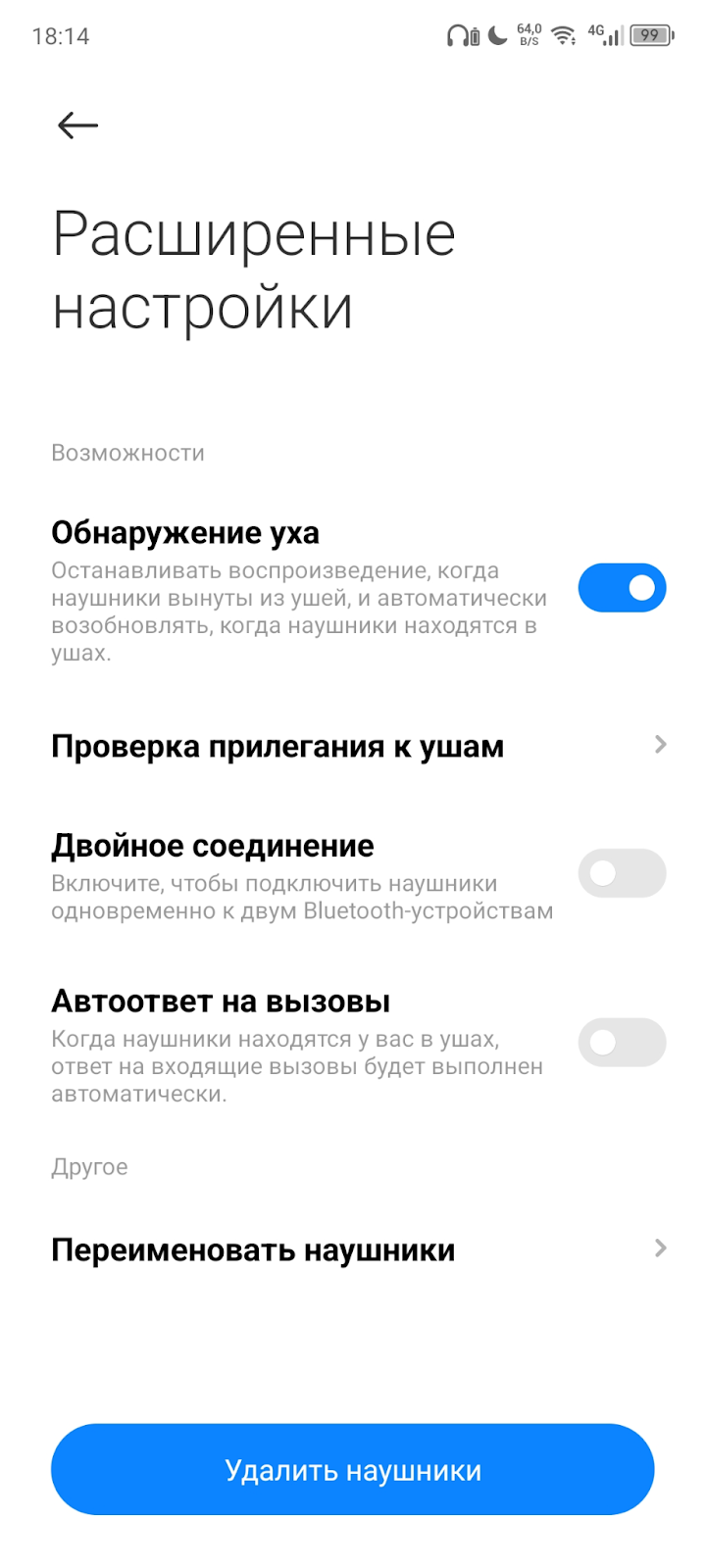Open Переименовать наушники
The width and height of the screenshot is (706, 1568).
pyautogui.click(x=353, y=1249)
